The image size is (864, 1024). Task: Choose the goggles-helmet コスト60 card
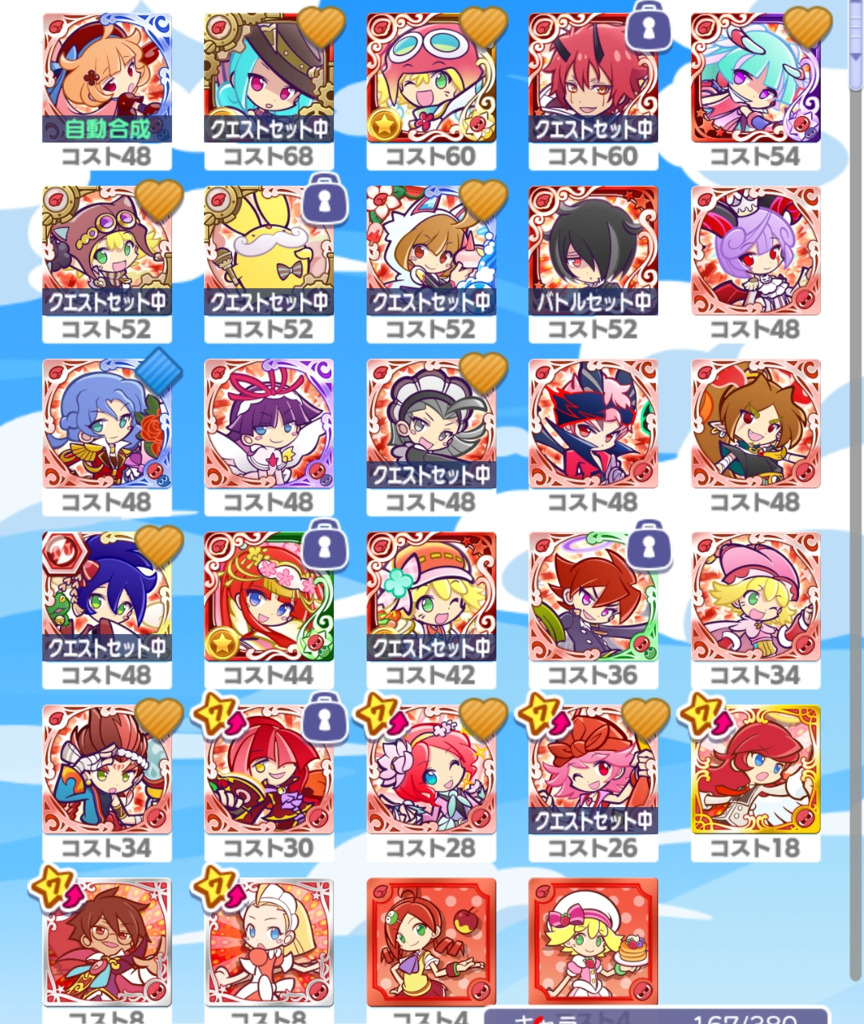click(x=431, y=78)
